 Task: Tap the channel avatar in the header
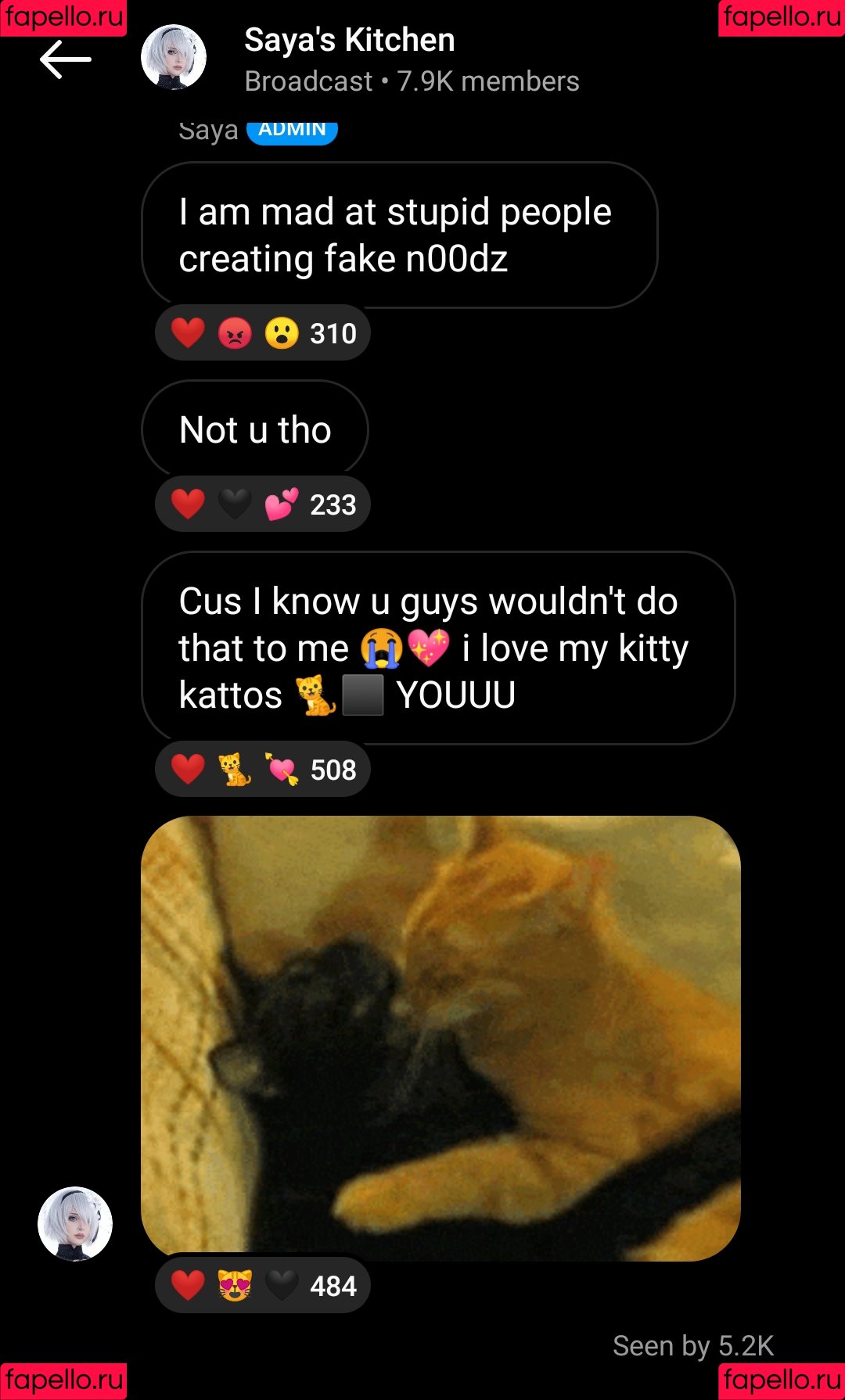pyautogui.click(x=174, y=57)
